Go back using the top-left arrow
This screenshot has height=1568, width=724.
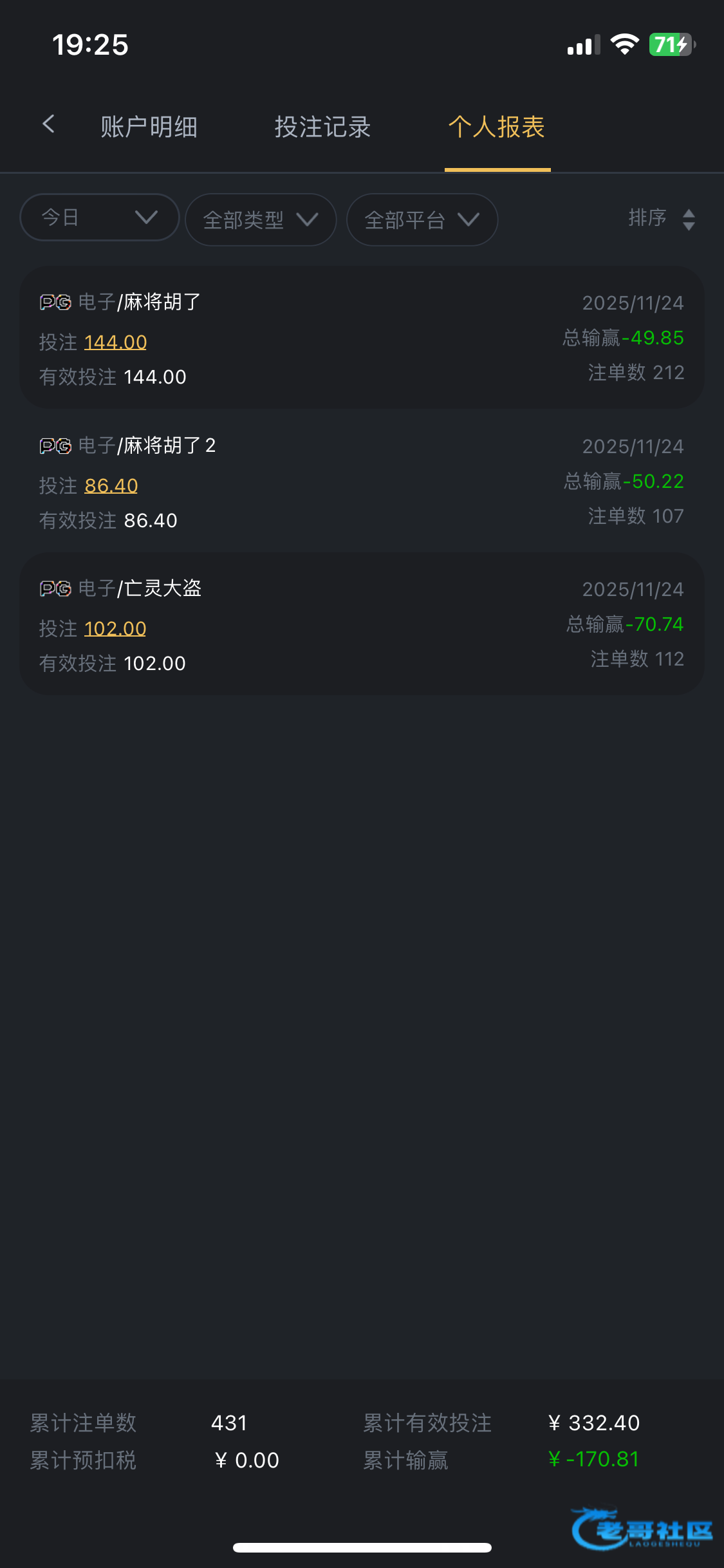click(48, 124)
